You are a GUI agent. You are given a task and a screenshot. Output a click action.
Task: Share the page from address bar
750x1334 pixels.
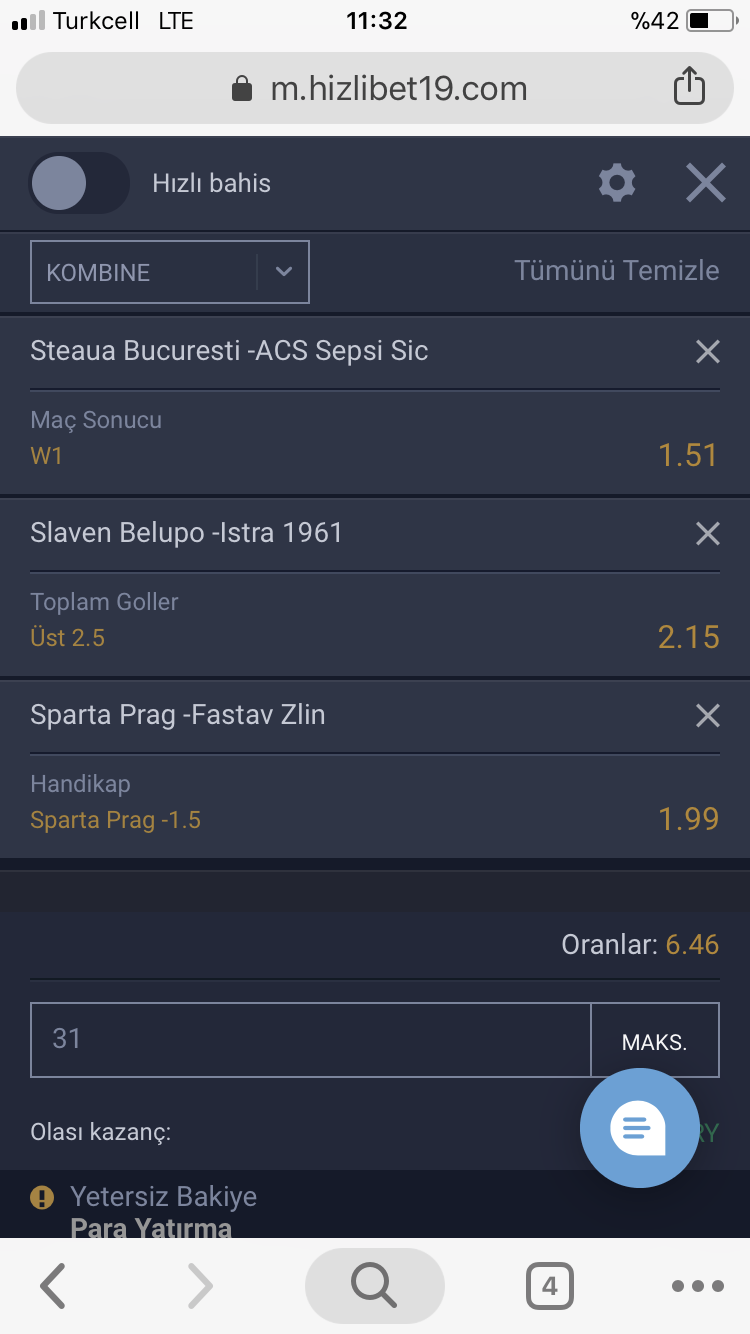[689, 87]
